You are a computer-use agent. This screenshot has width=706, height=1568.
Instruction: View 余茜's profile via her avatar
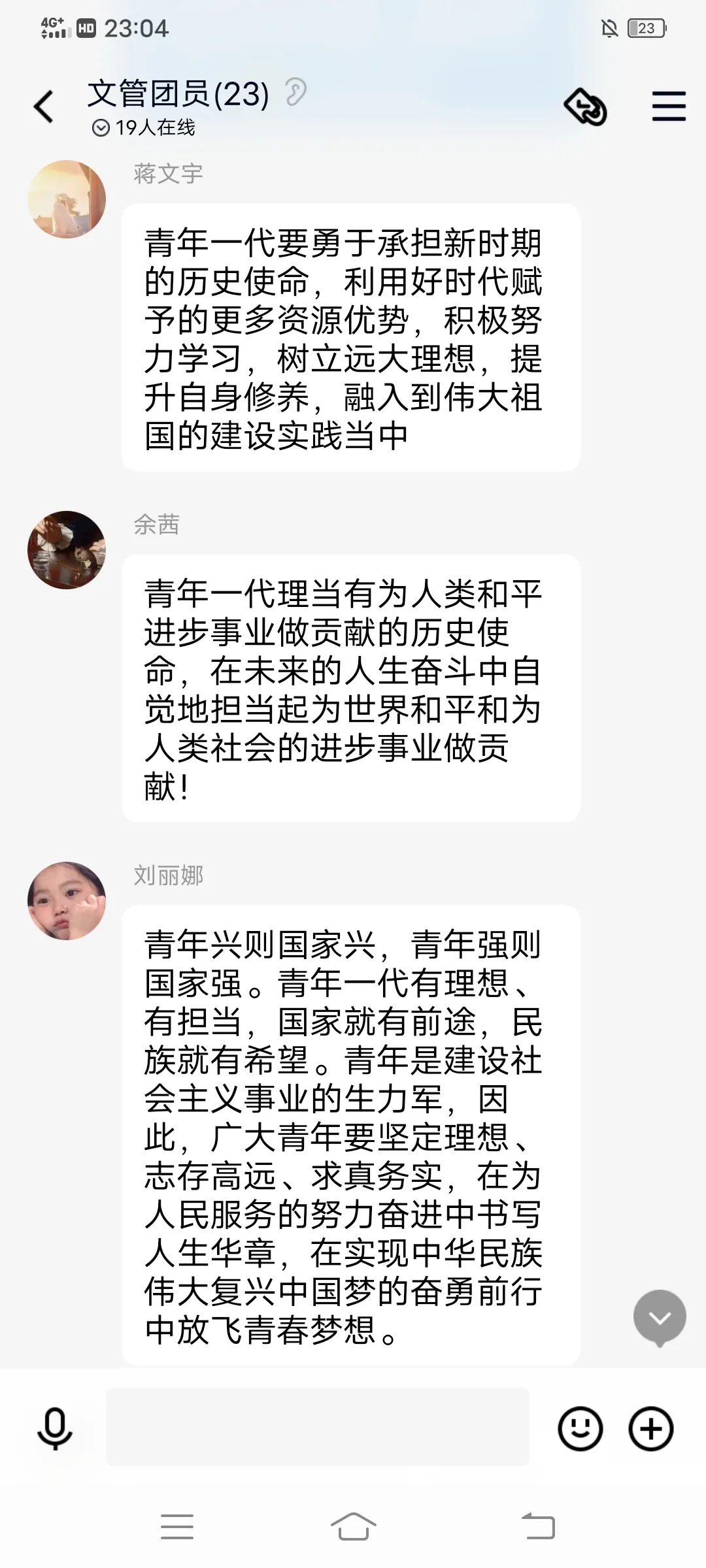67,550
